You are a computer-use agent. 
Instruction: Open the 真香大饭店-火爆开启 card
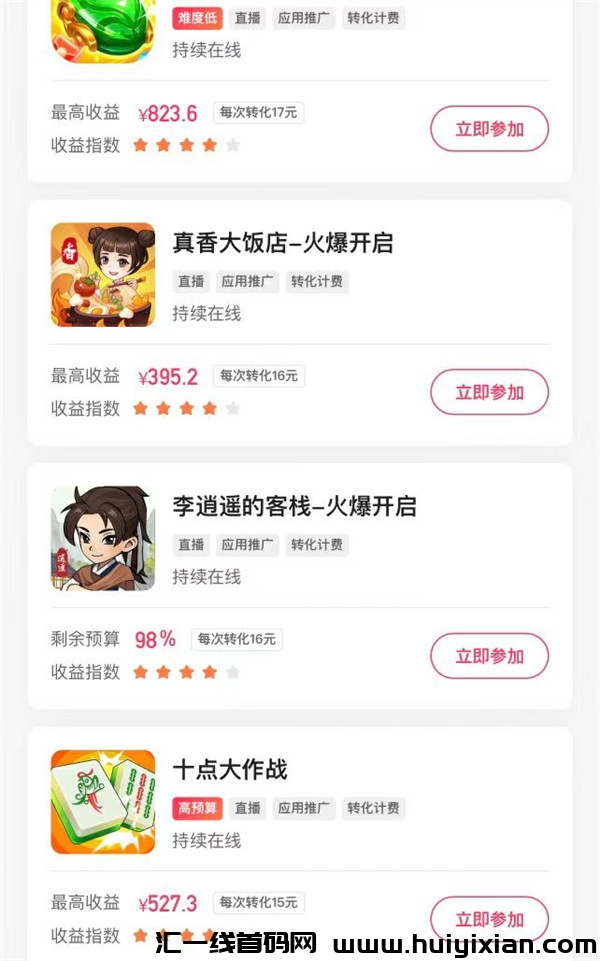[283, 243]
